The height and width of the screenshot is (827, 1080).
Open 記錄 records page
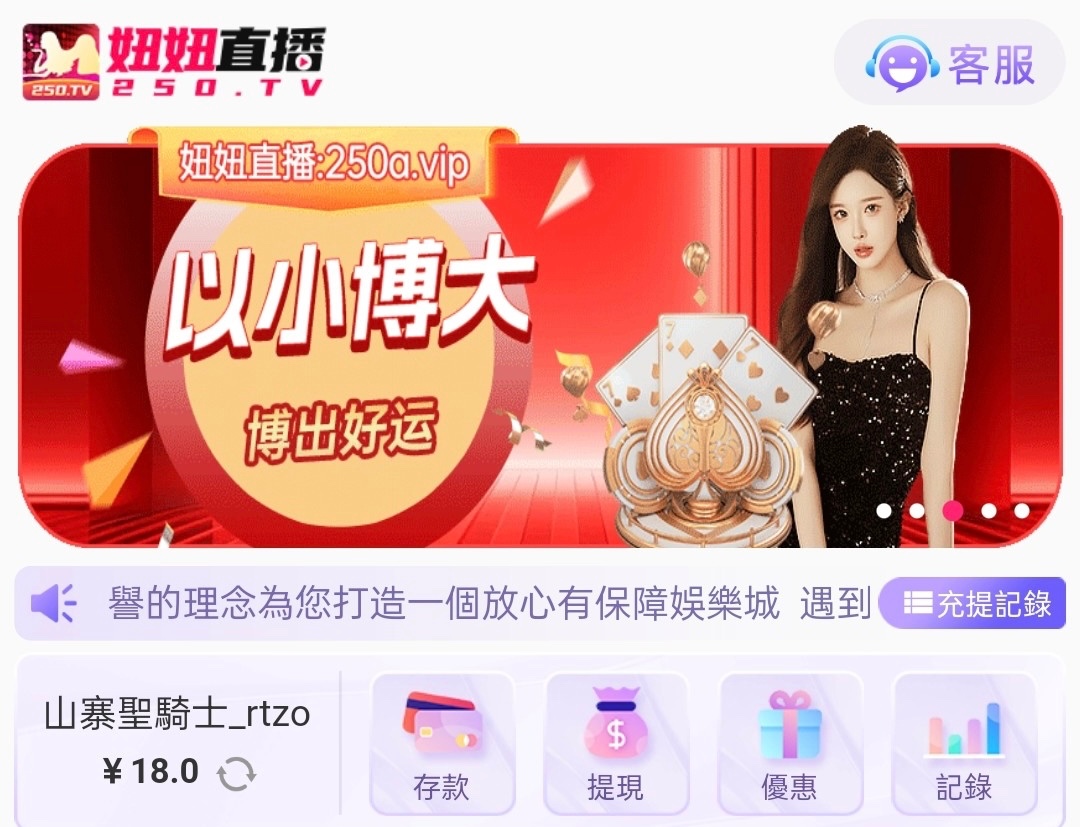click(x=964, y=743)
